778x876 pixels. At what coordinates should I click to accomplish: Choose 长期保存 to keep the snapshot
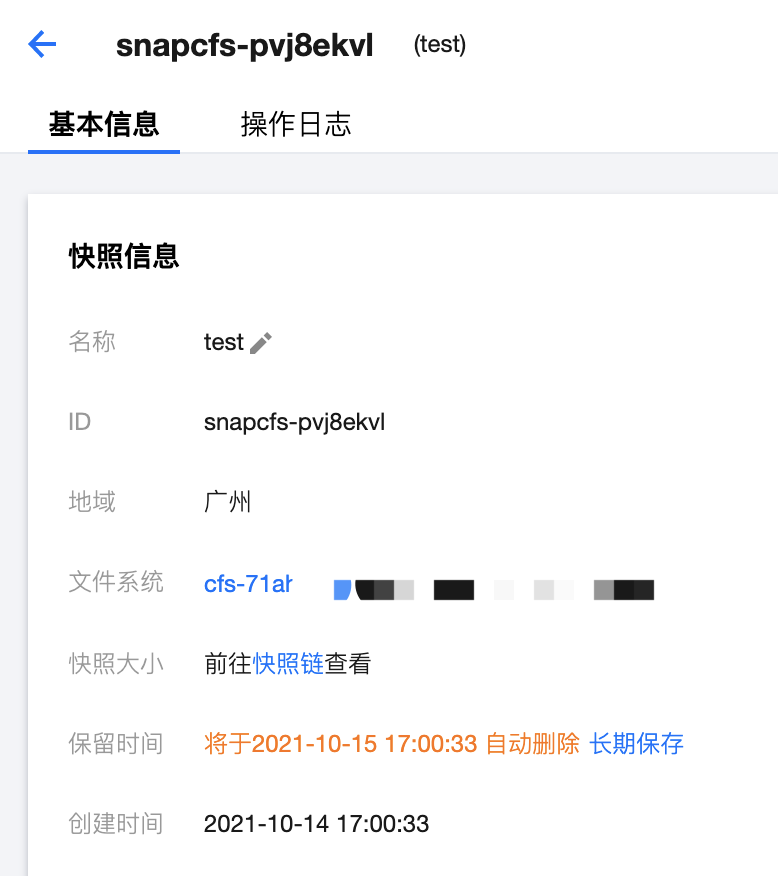(x=637, y=744)
